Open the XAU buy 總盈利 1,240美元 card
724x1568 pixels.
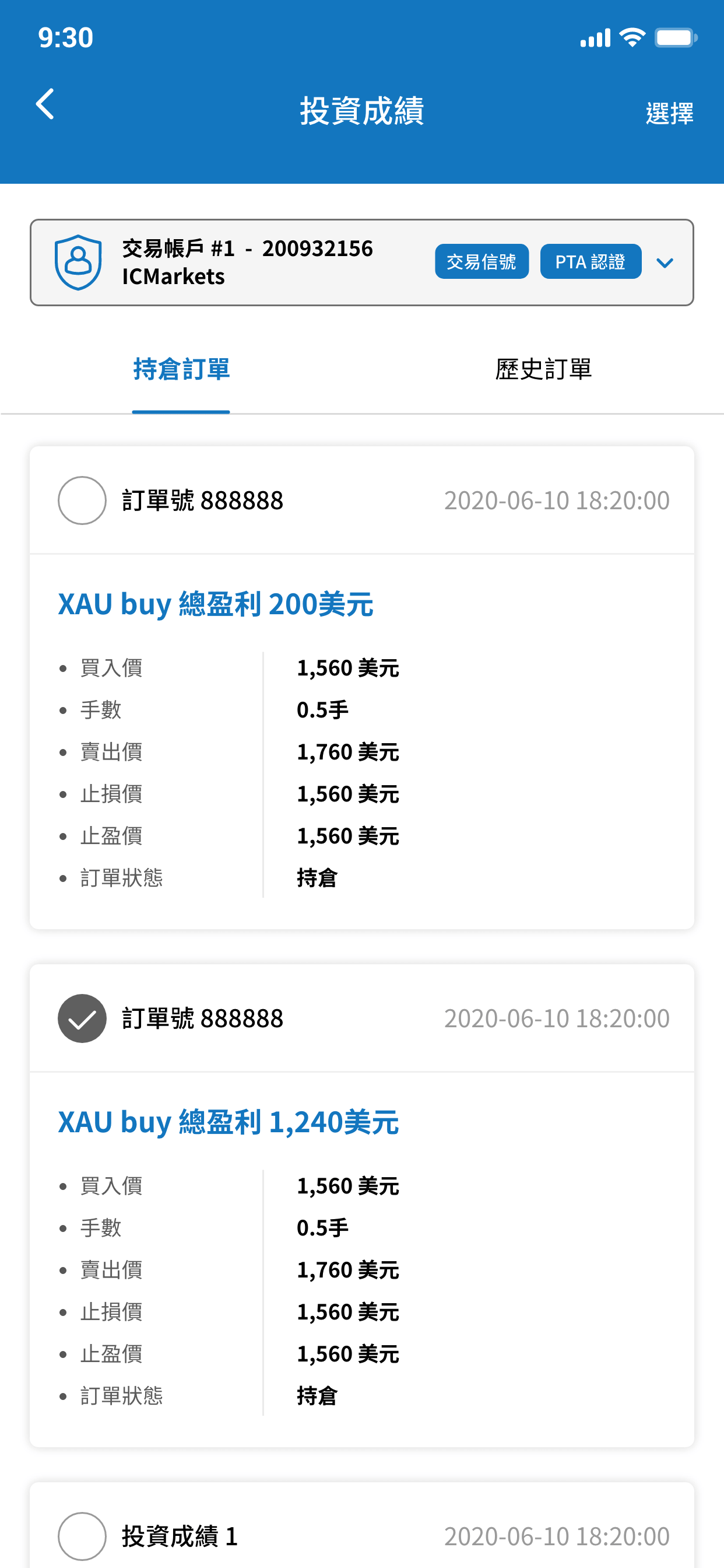pos(362,1205)
